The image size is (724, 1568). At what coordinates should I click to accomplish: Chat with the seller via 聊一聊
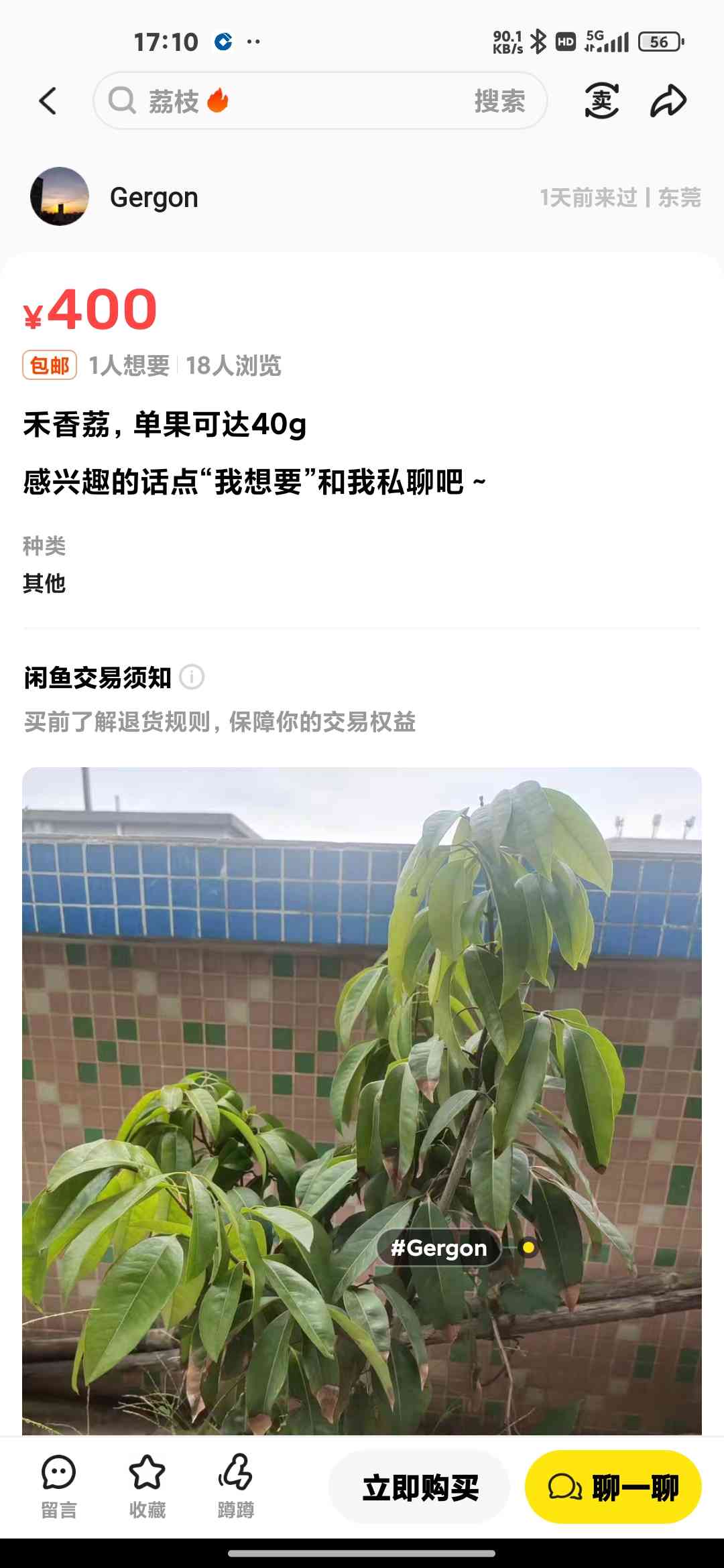(613, 1488)
